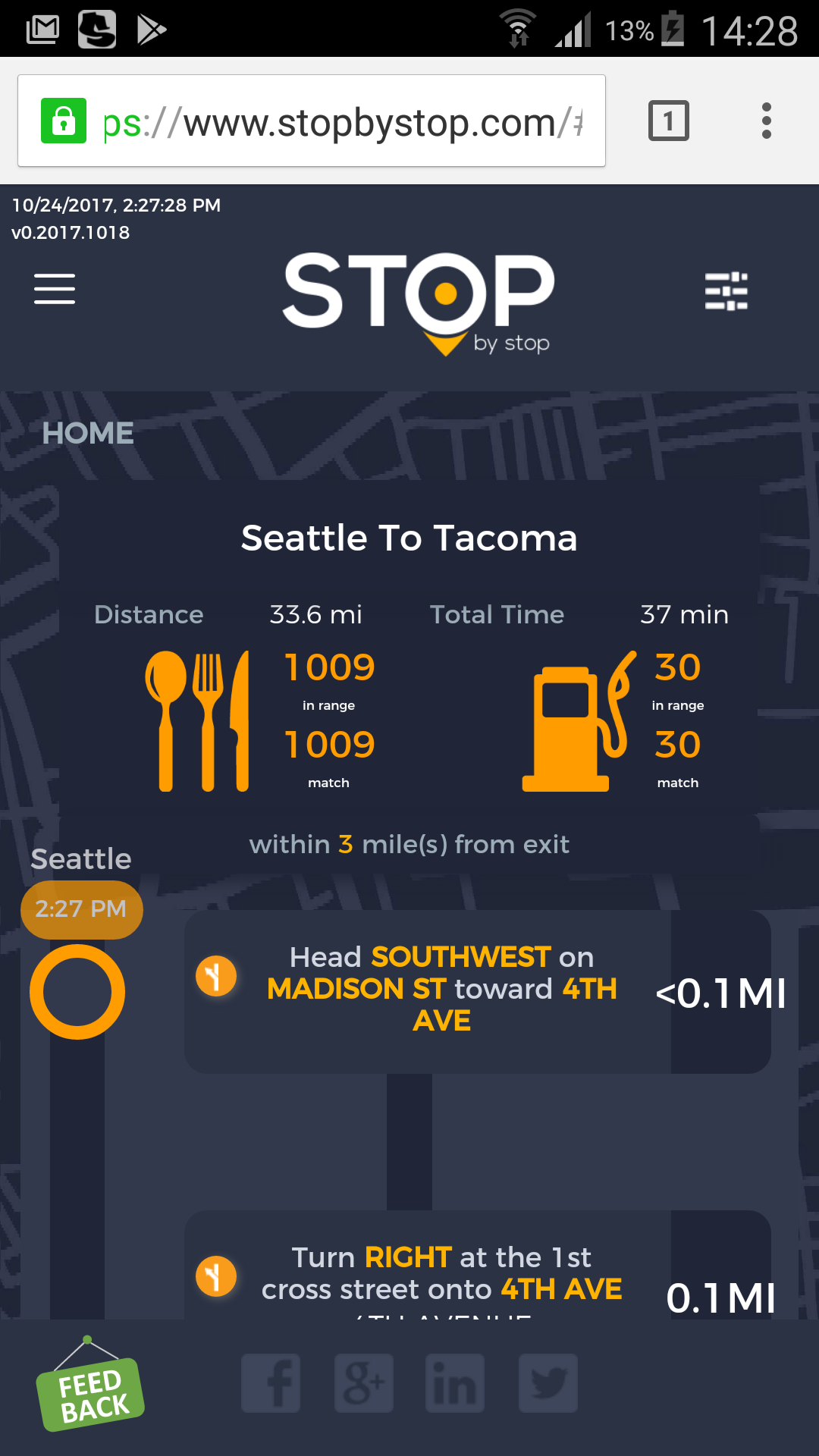
Task: Open the filter settings icon
Action: click(x=726, y=291)
